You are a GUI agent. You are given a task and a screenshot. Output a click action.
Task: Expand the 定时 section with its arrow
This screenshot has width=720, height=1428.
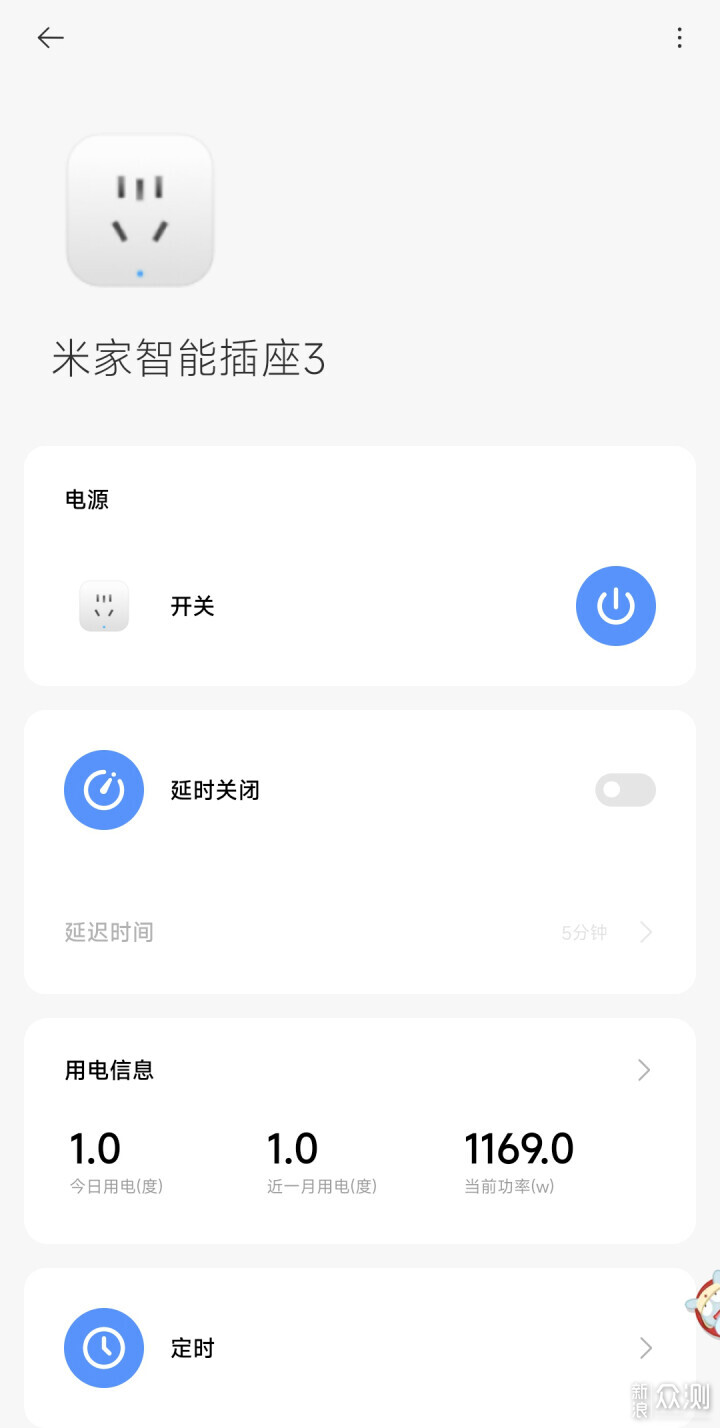[x=645, y=1348]
